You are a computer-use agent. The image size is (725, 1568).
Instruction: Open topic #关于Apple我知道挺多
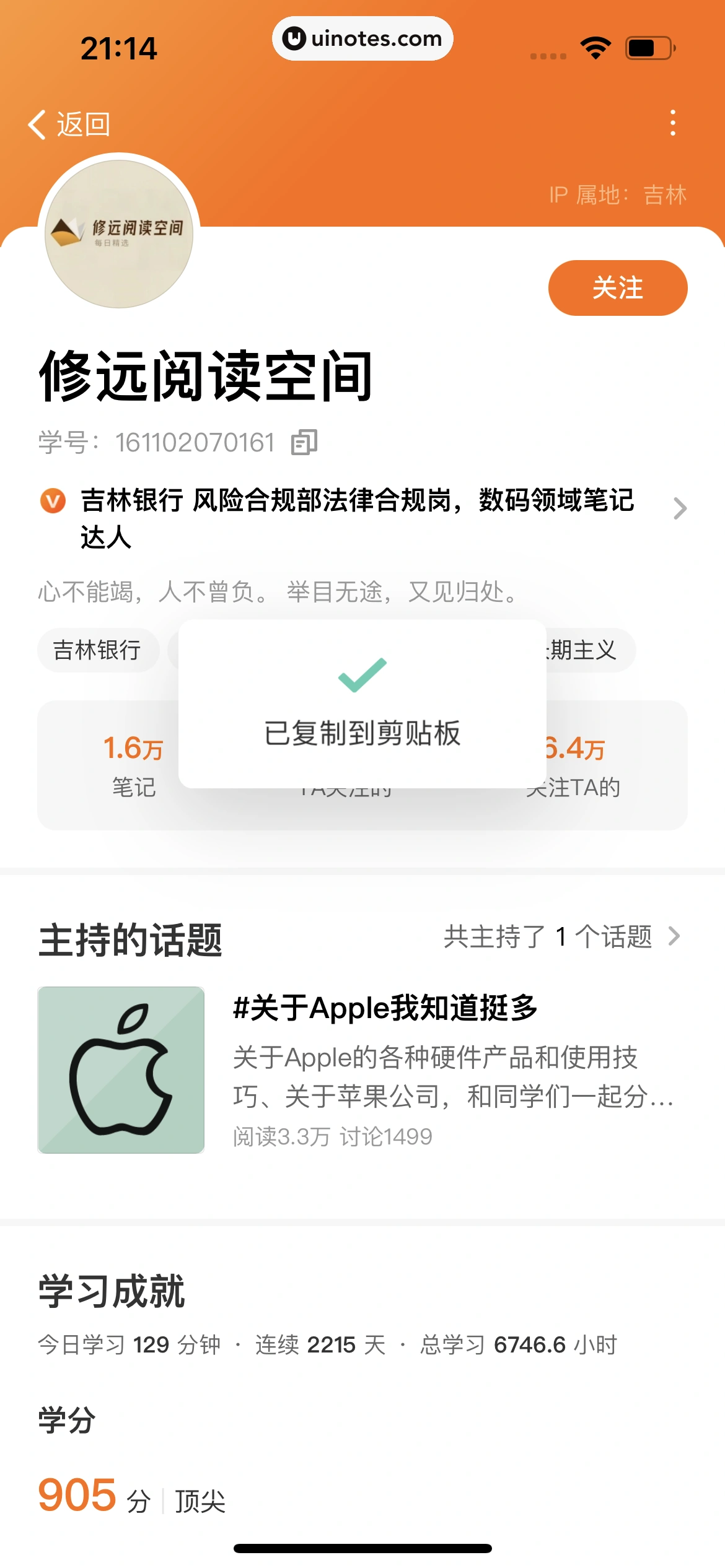coord(385,1008)
